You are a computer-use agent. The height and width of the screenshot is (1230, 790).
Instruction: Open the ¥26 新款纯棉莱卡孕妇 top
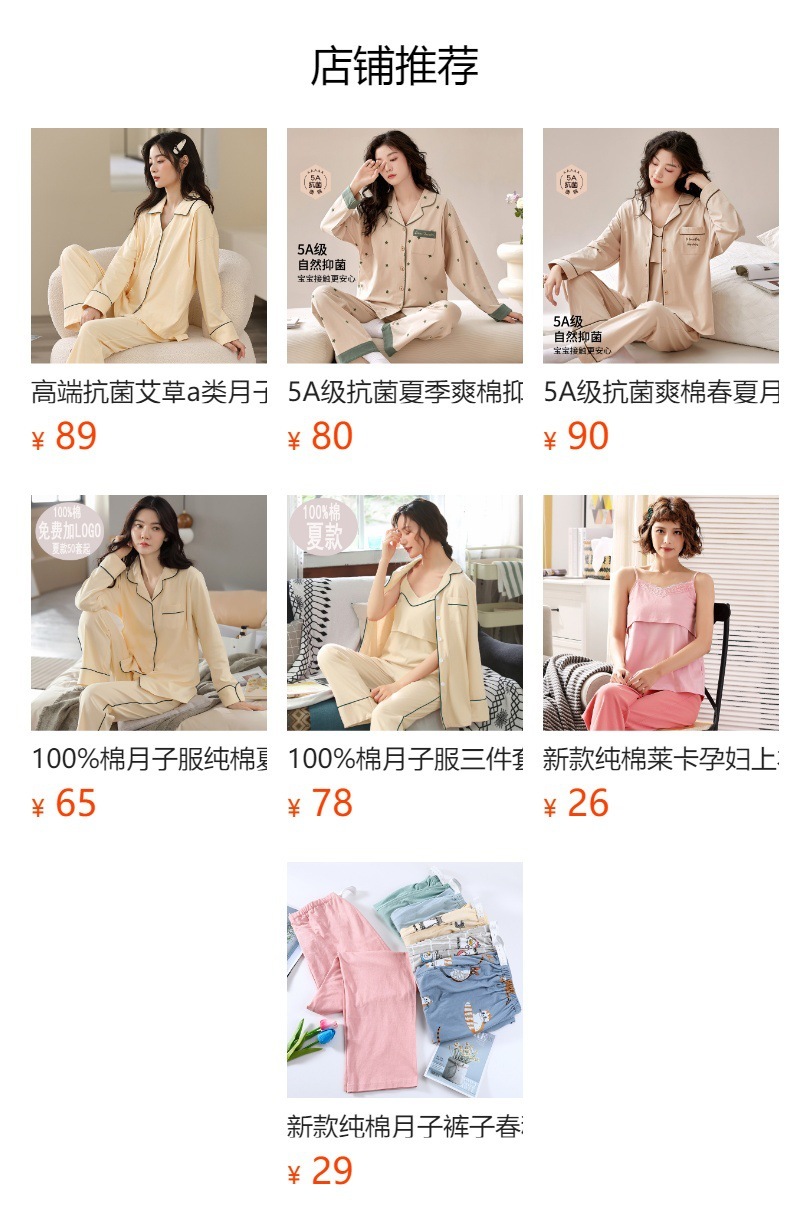point(660,613)
